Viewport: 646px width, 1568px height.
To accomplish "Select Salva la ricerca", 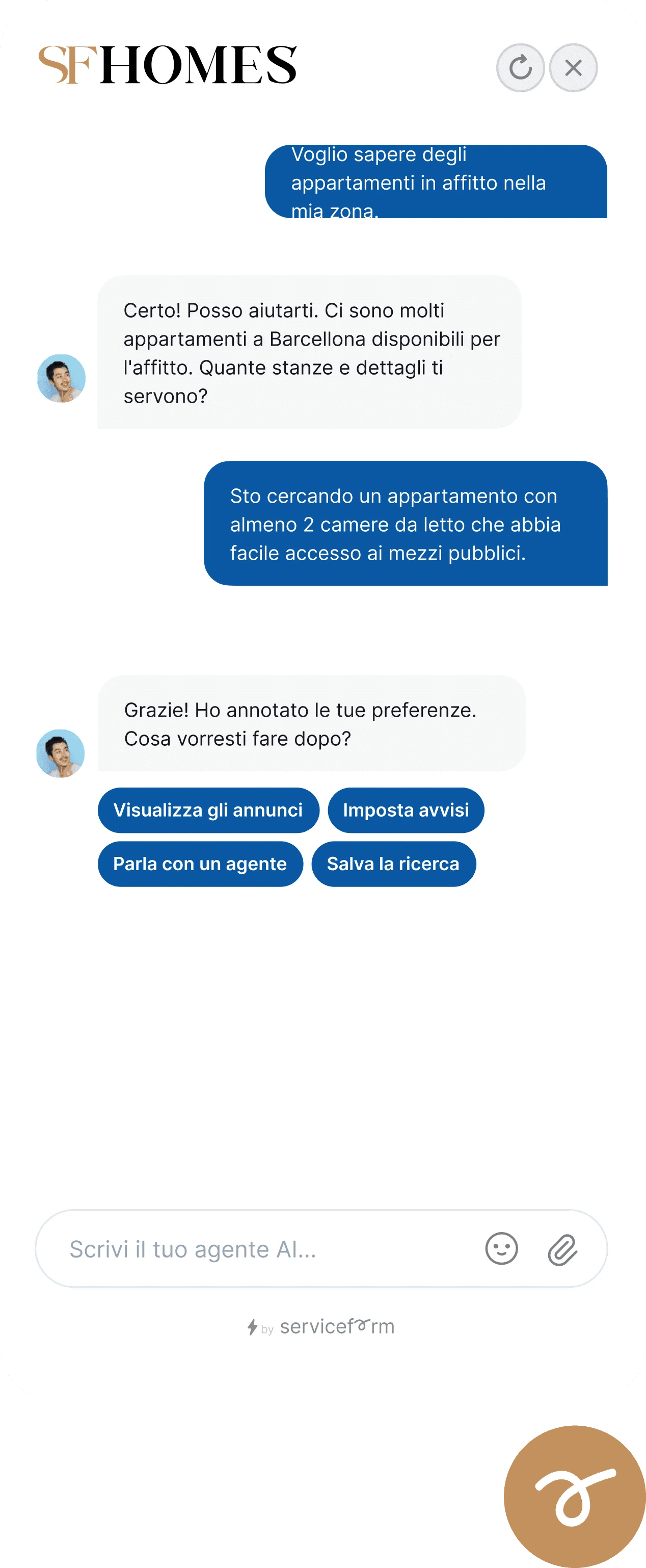I will (393, 864).
